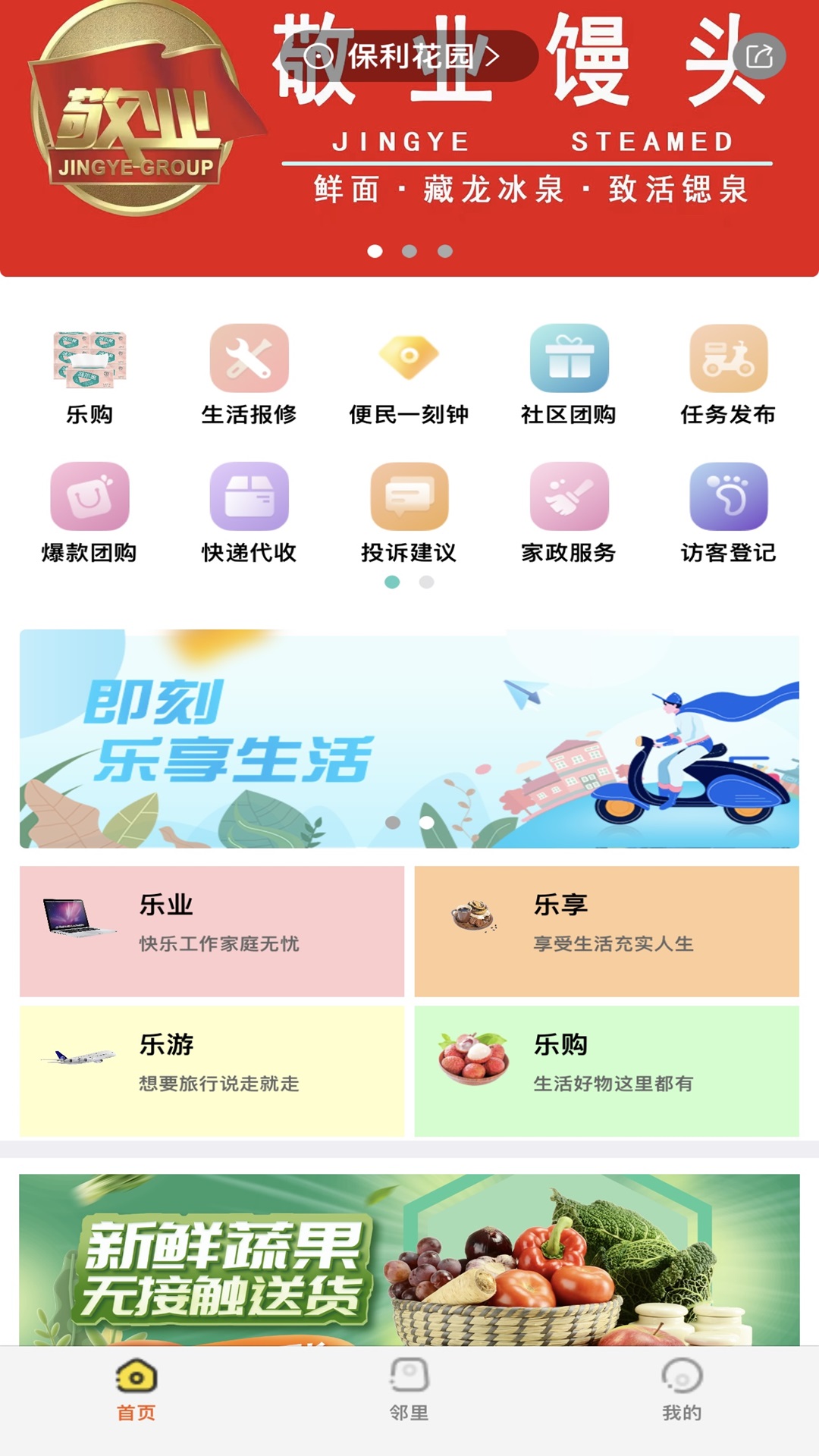
Task: Tap the share icon on the banner
Action: click(759, 56)
